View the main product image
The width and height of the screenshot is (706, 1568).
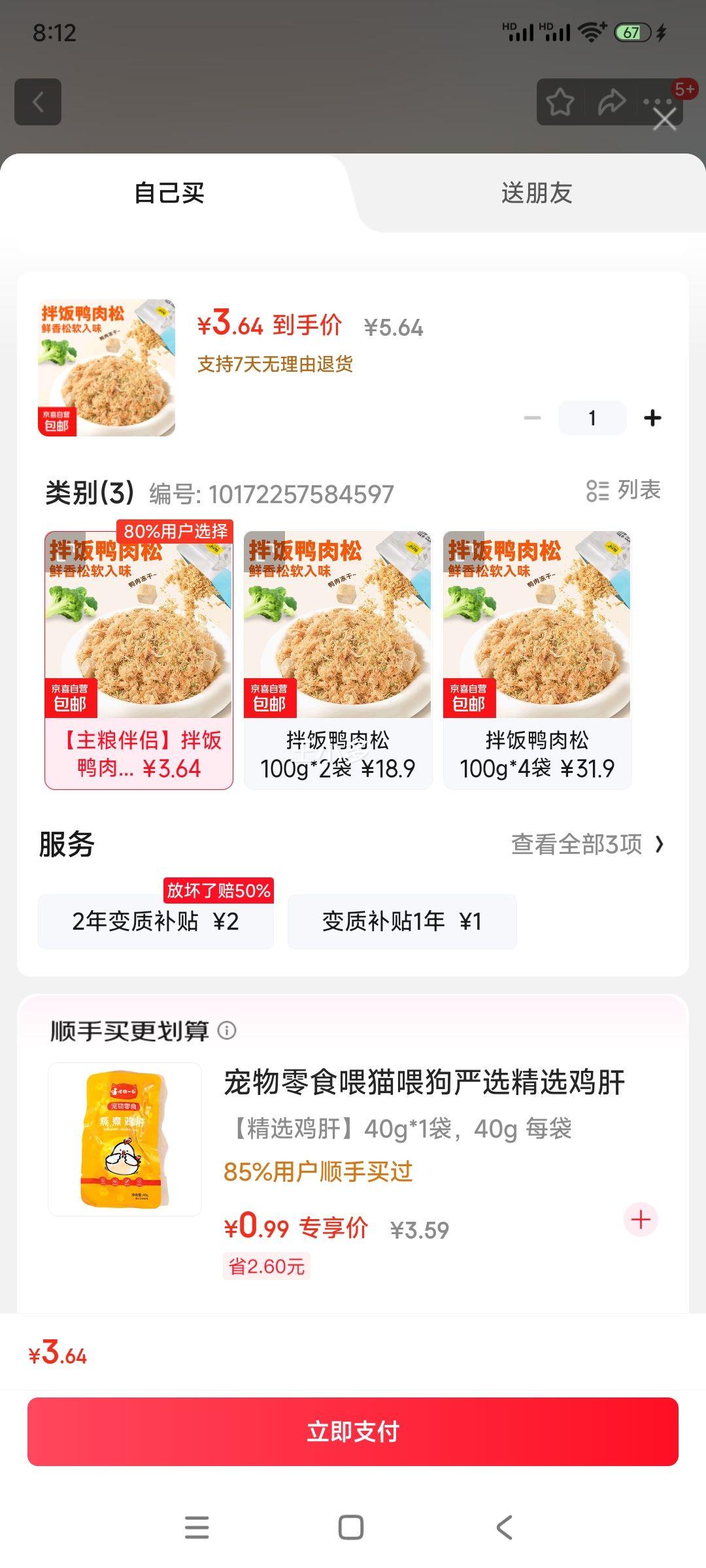107,368
